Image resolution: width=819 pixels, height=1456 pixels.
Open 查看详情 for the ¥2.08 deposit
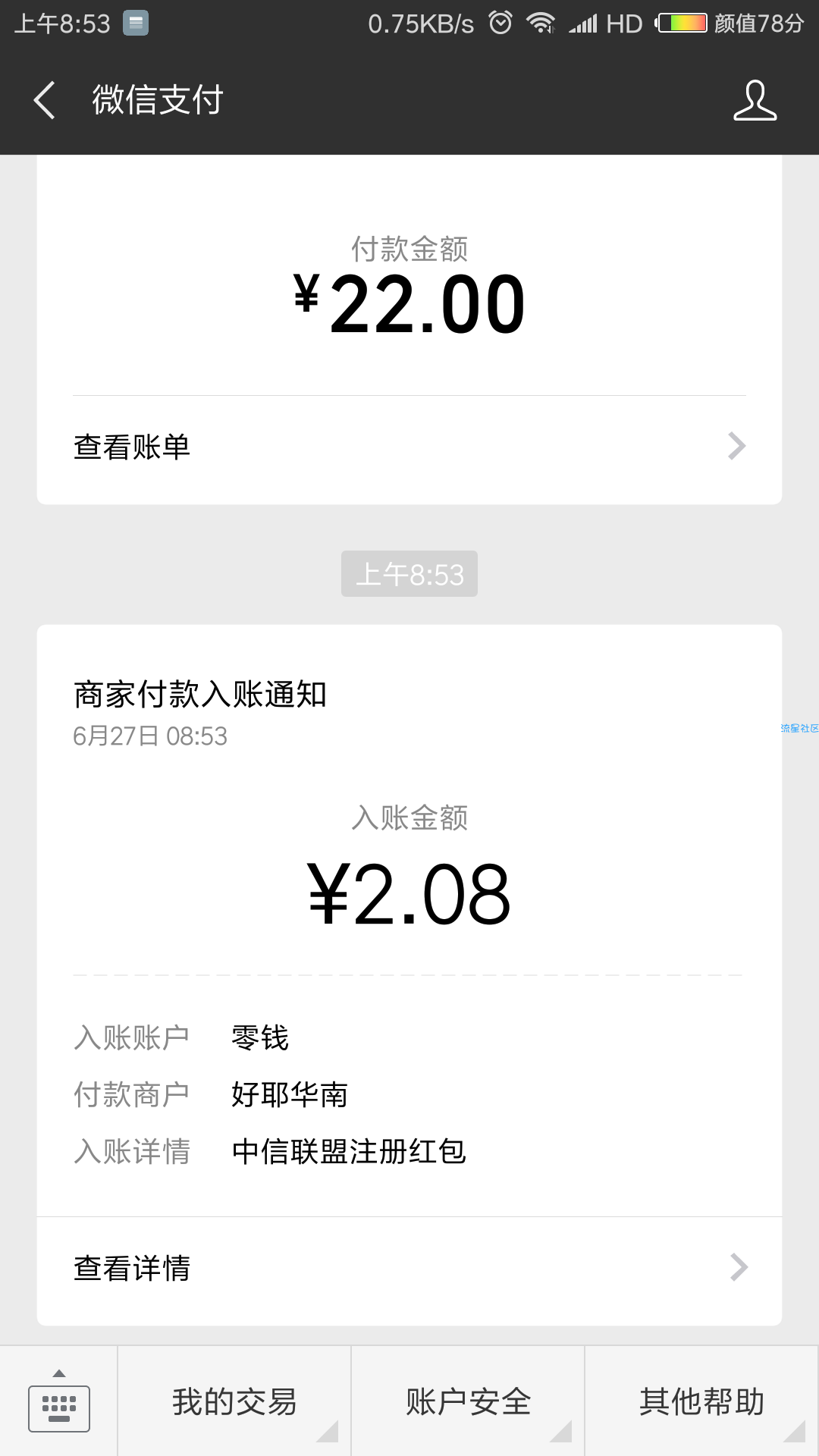pos(409,1268)
